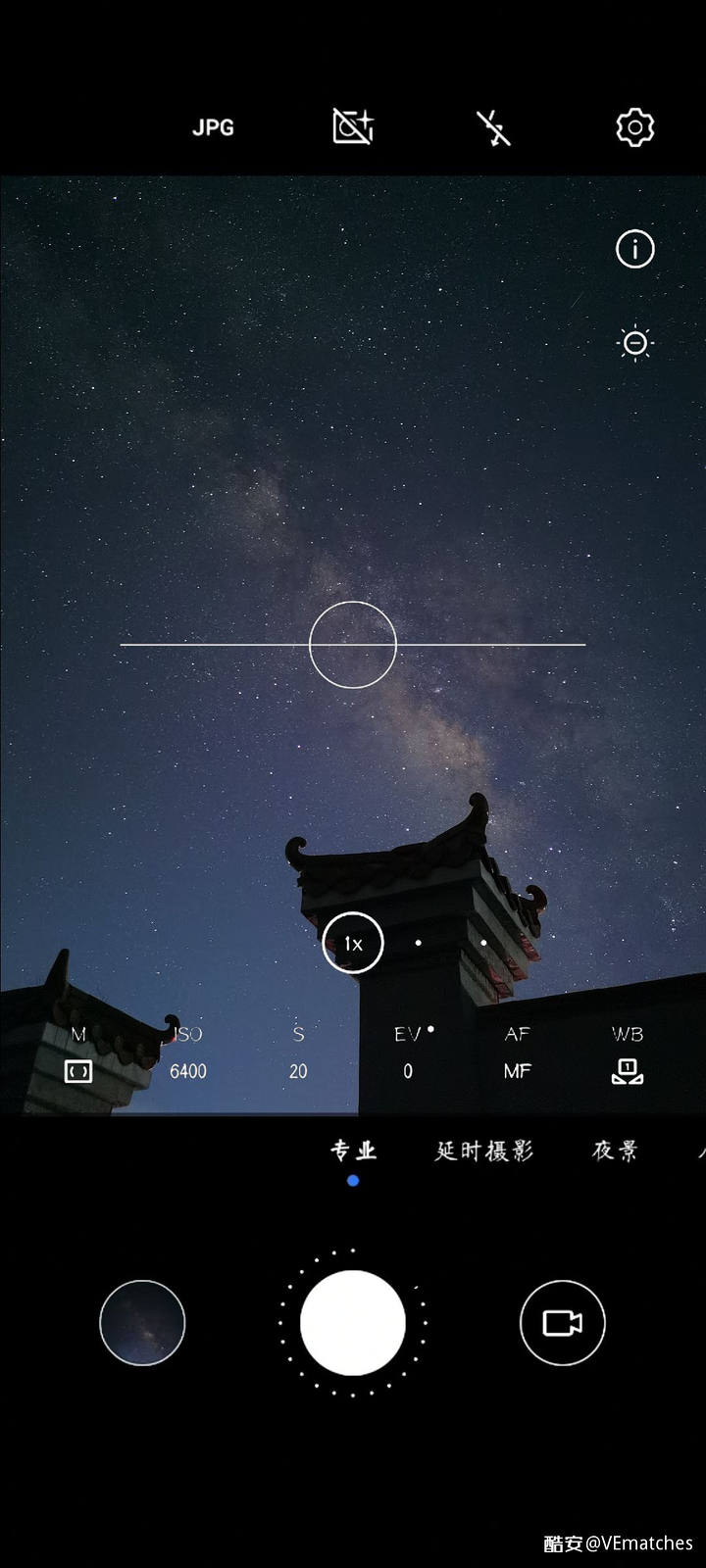The height and width of the screenshot is (1568, 706).
Task: Change the JPG image format option
Action: click(213, 127)
